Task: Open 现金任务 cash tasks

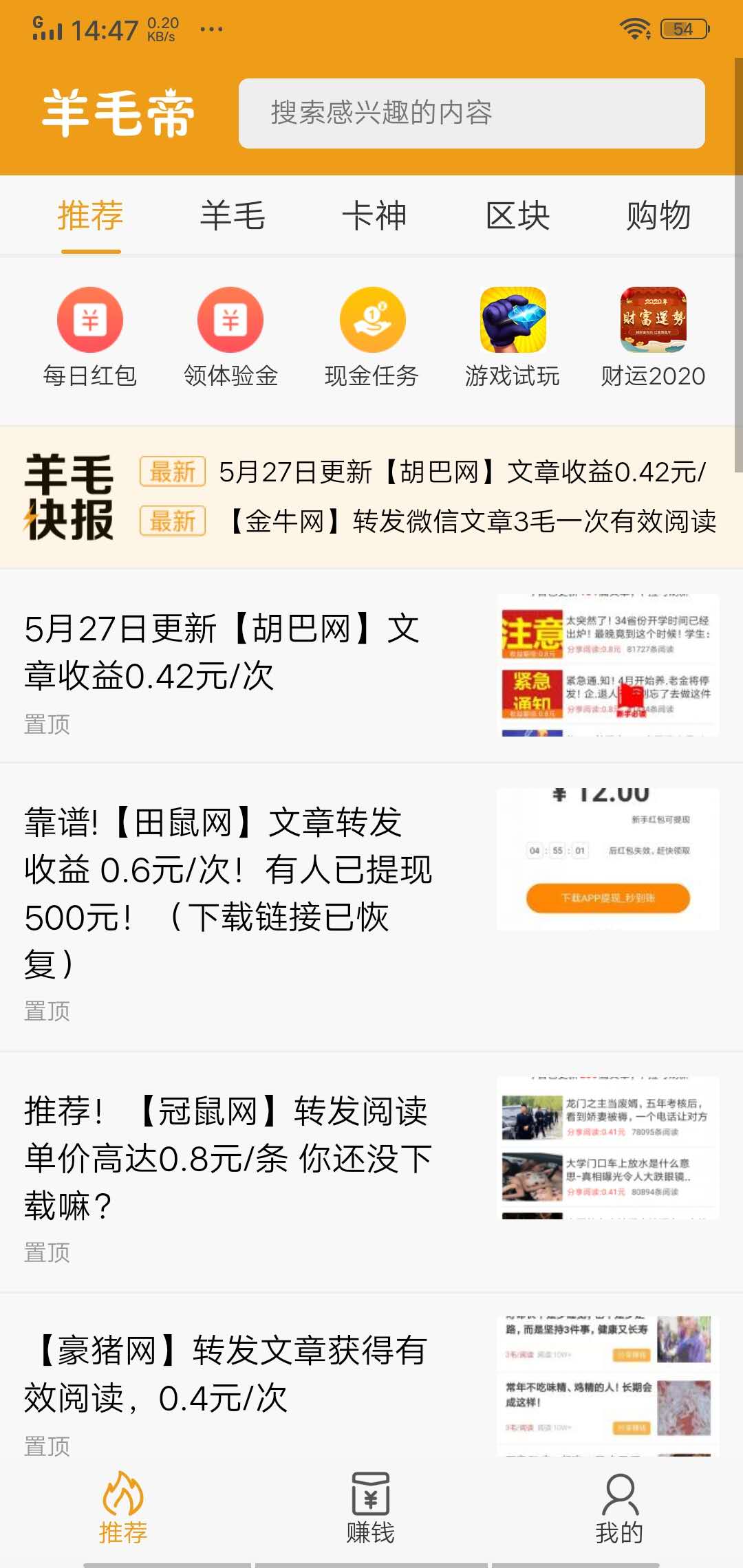Action: point(370,320)
